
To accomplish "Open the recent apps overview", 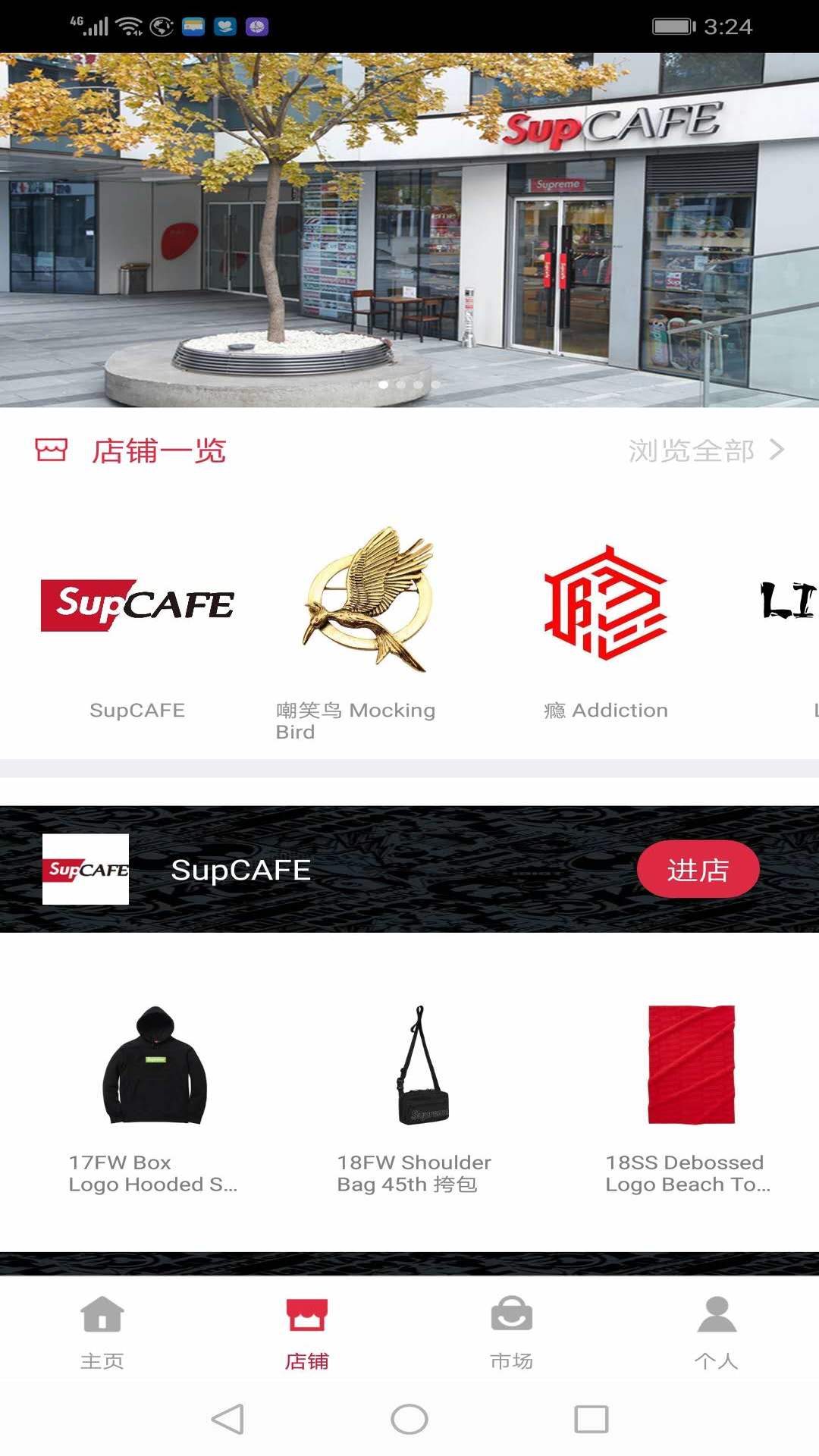I will point(591,1419).
